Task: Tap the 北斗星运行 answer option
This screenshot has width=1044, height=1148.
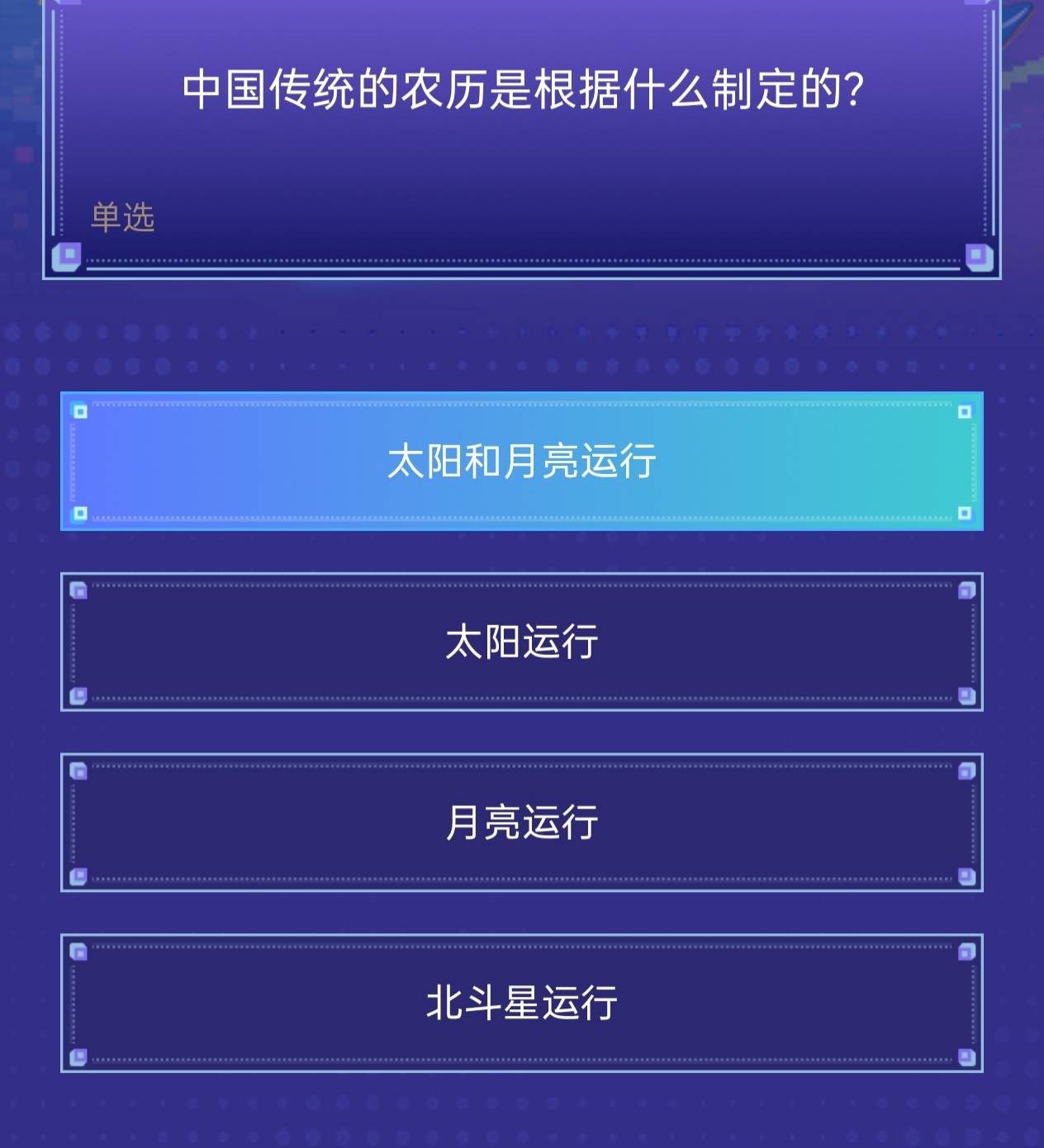Action: point(522,1003)
